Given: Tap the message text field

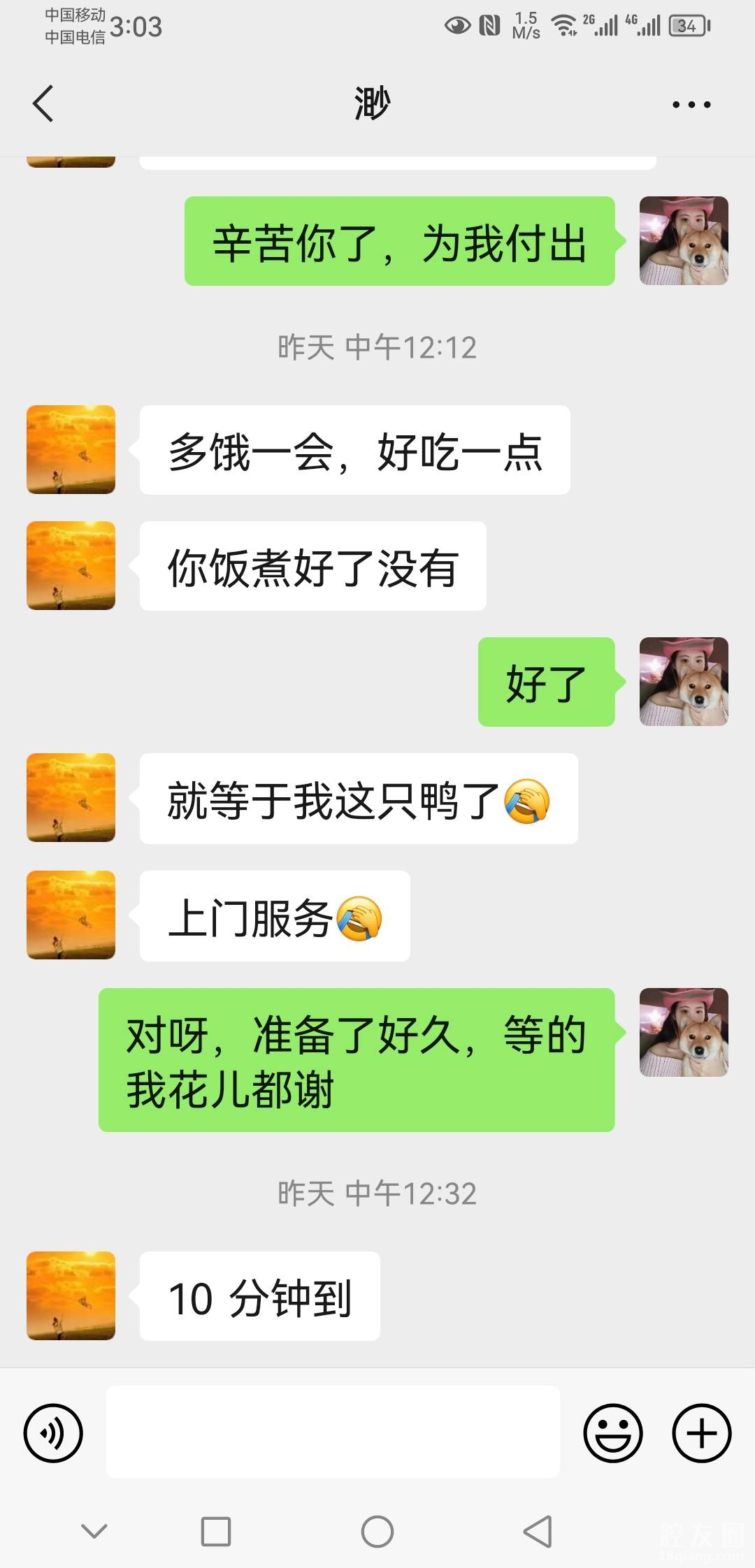Looking at the screenshot, I should (333, 1432).
